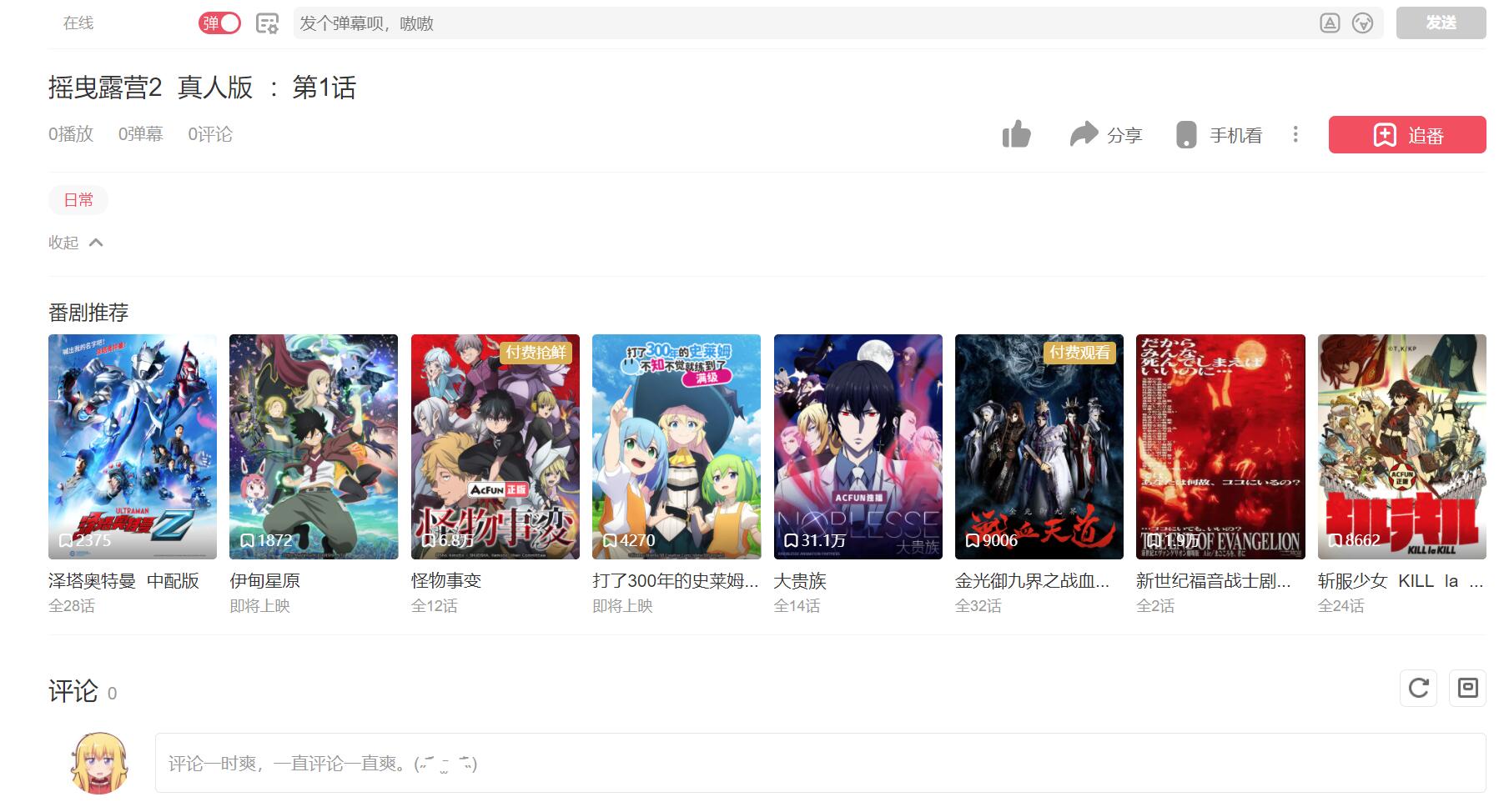Like this episode with thumbs-up

point(1016,134)
